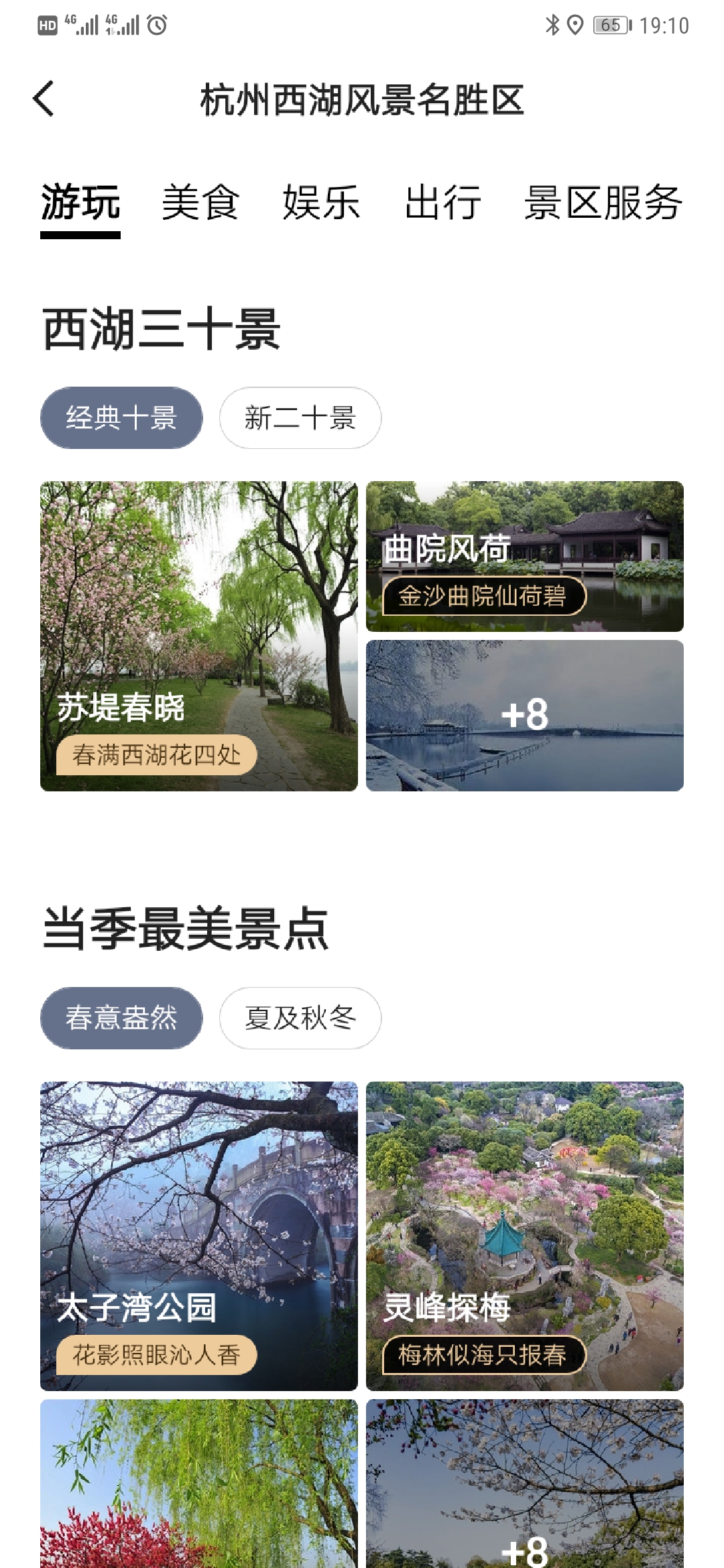This screenshot has width=724, height=1568.
Task: Switch to the 美食 tab
Action: point(200,202)
